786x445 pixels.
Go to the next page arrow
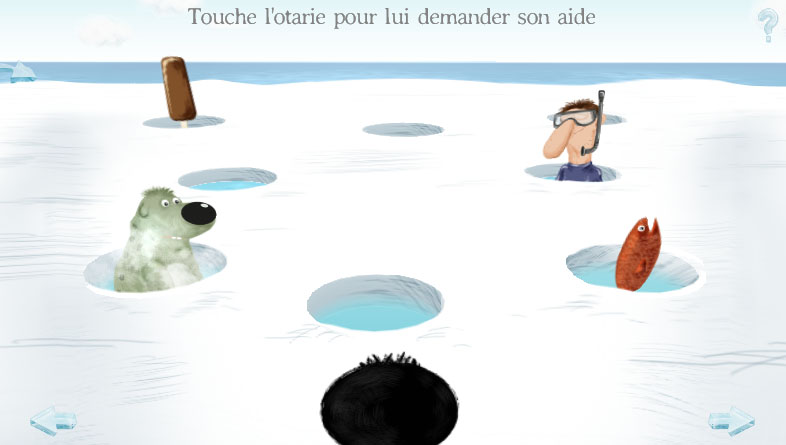tap(730, 421)
